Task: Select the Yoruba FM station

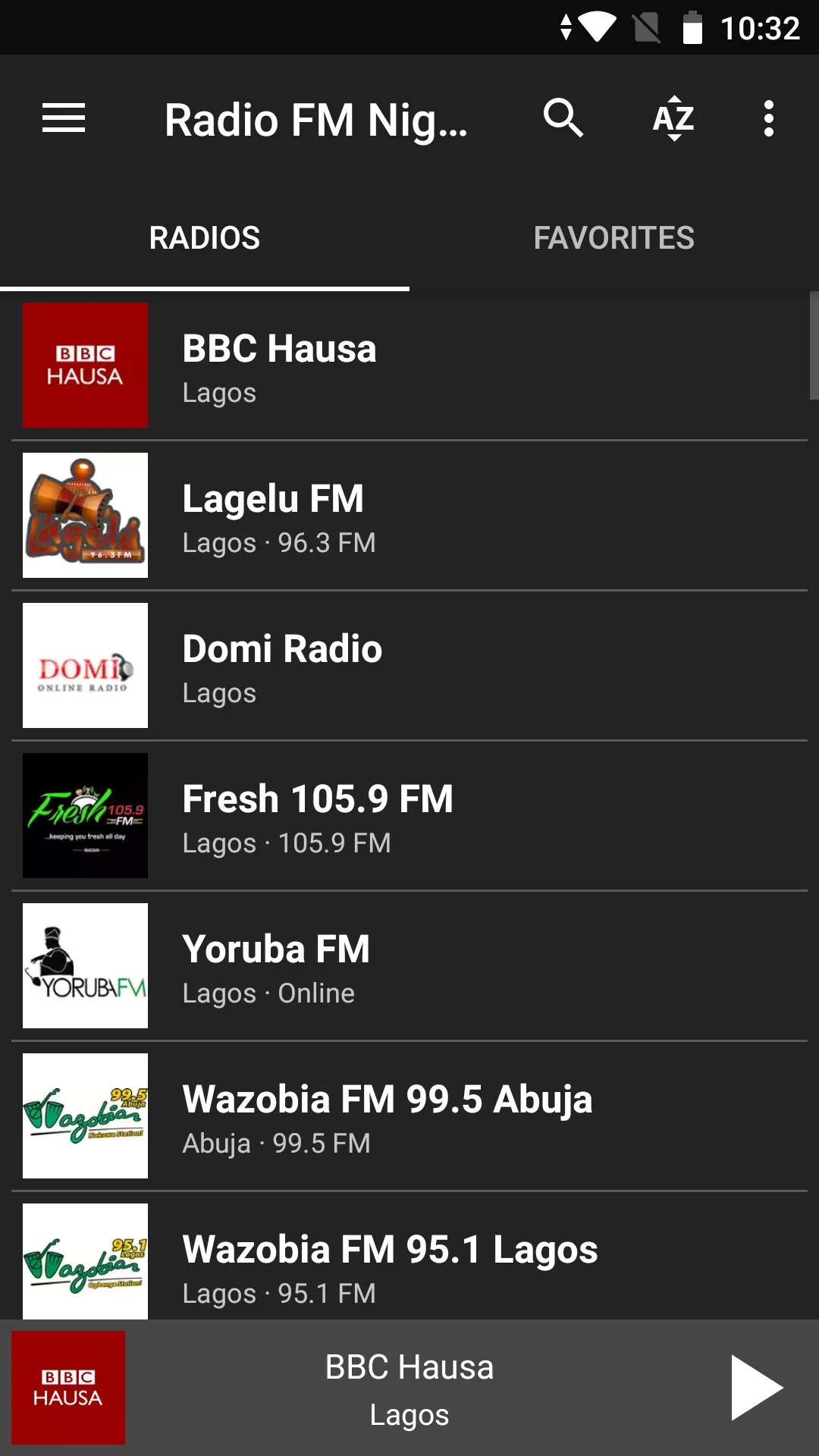Action: tap(409, 966)
